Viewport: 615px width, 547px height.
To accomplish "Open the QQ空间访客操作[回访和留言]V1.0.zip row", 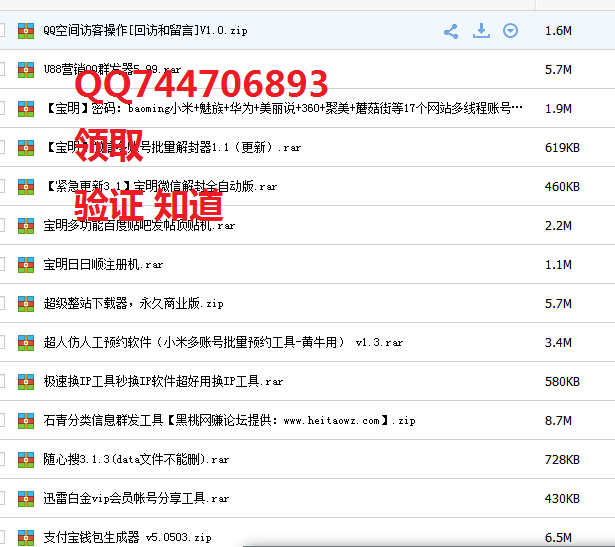I will (x=145, y=30).
